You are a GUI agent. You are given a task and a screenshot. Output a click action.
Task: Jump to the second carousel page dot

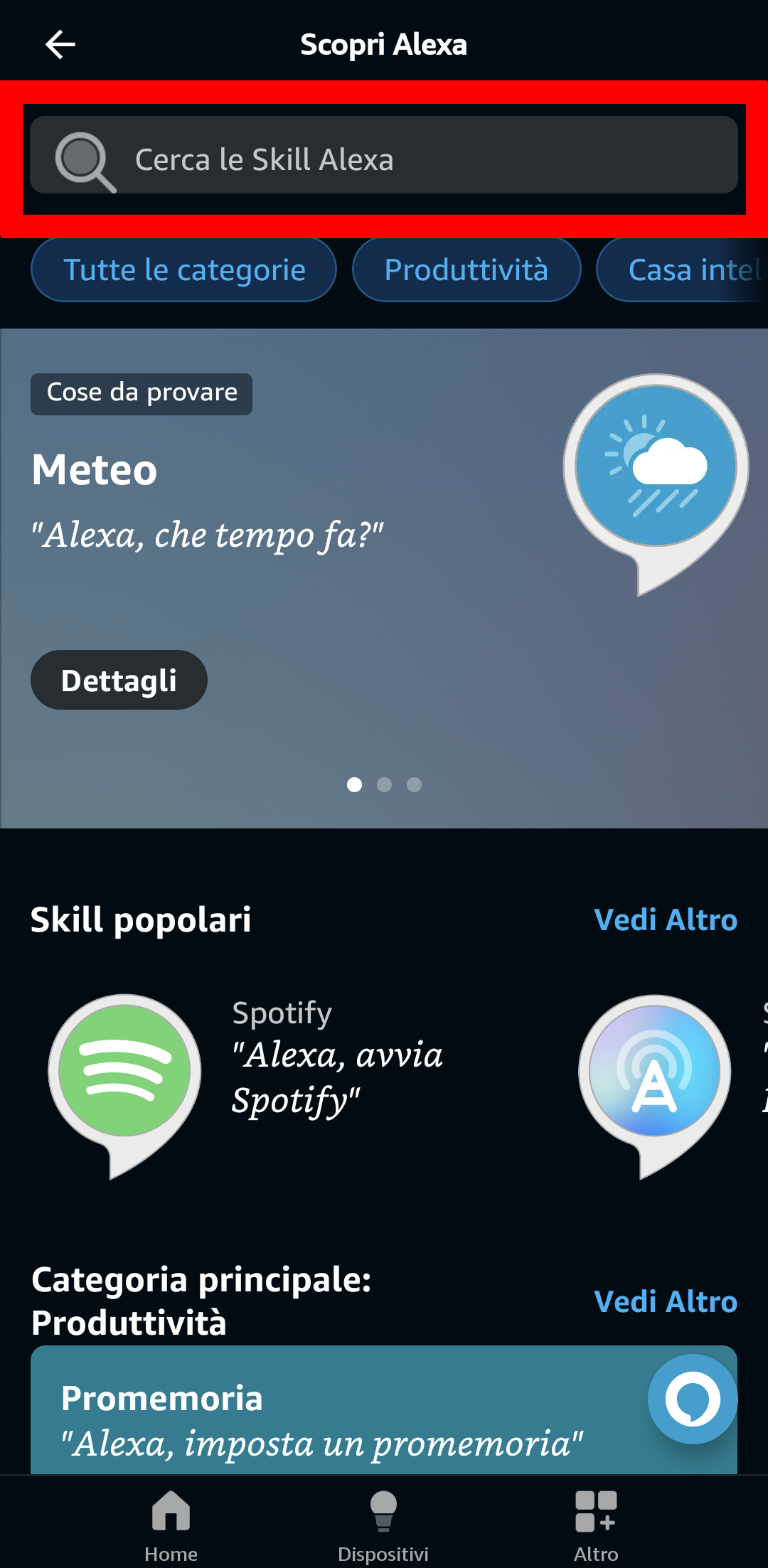(384, 784)
